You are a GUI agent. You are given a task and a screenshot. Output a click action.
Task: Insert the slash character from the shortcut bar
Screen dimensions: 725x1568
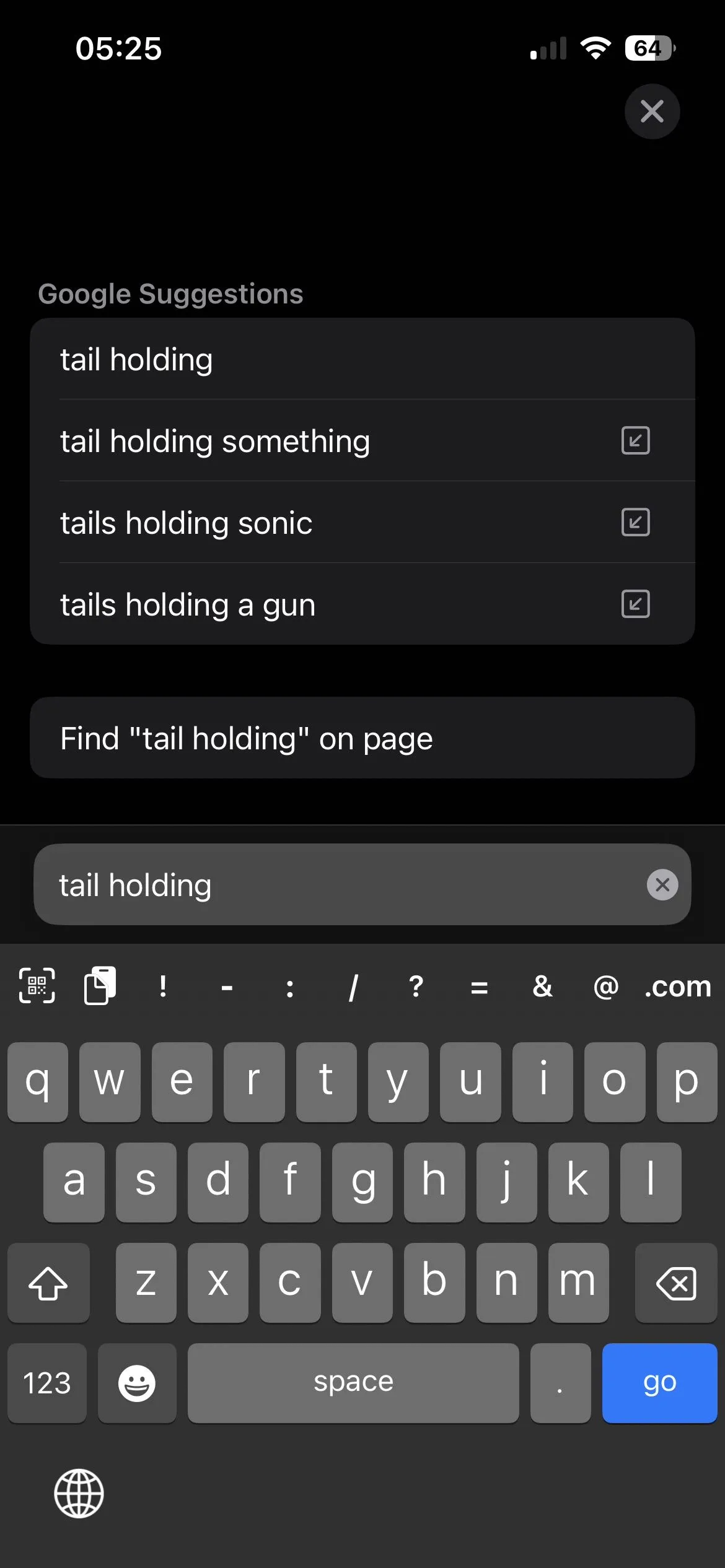353,987
